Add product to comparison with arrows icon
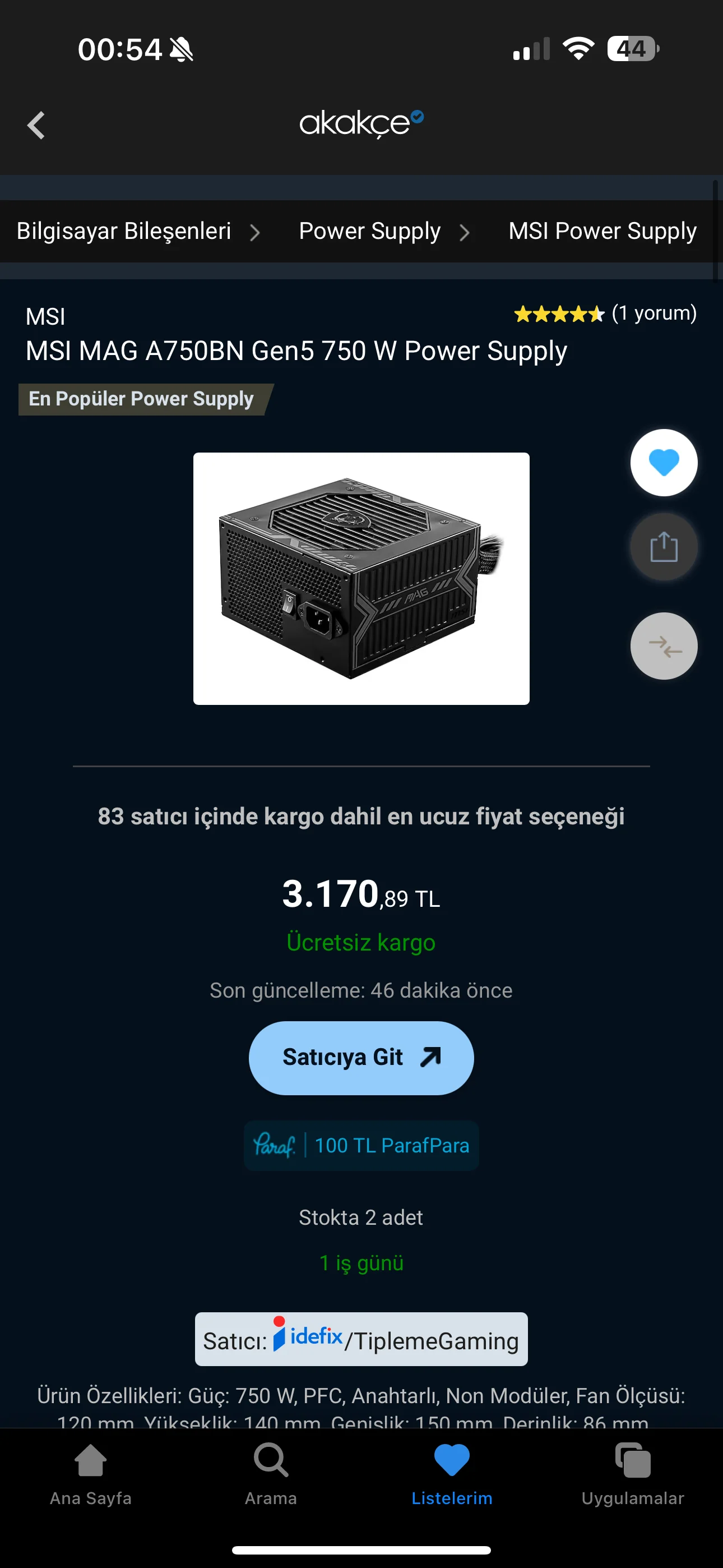 (664, 646)
